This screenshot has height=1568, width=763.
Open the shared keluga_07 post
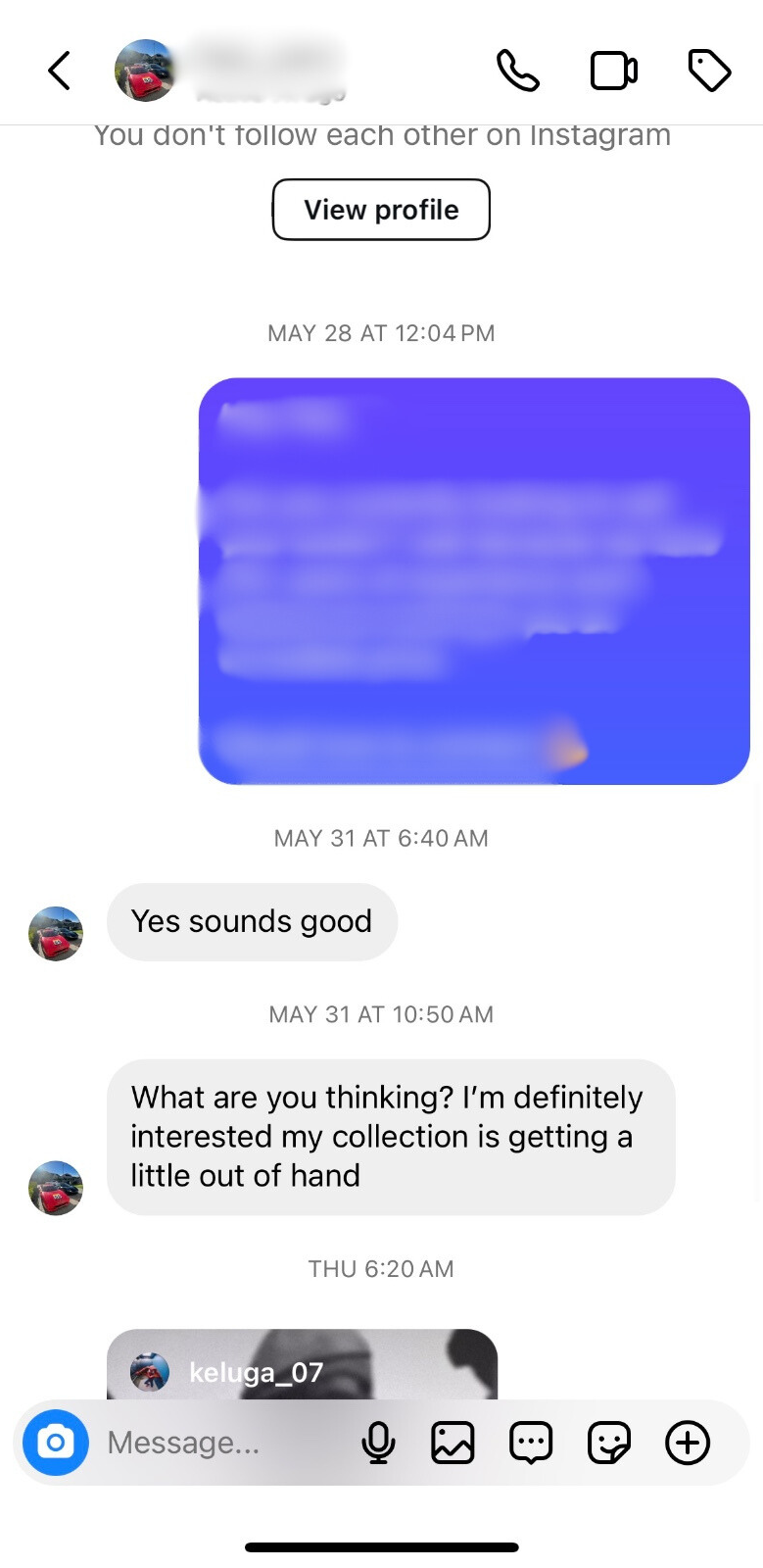(x=302, y=1367)
